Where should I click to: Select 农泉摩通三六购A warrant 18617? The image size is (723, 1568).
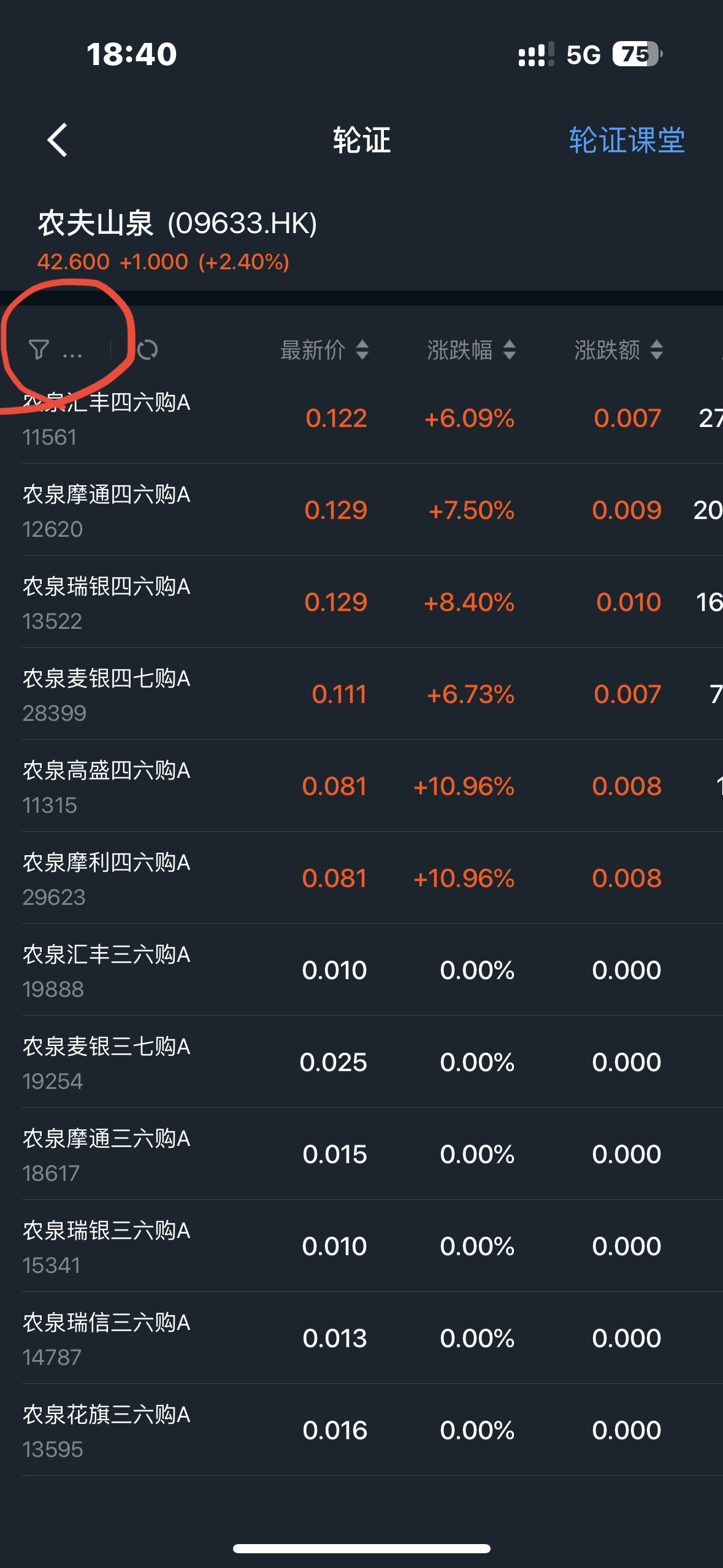click(107, 1155)
